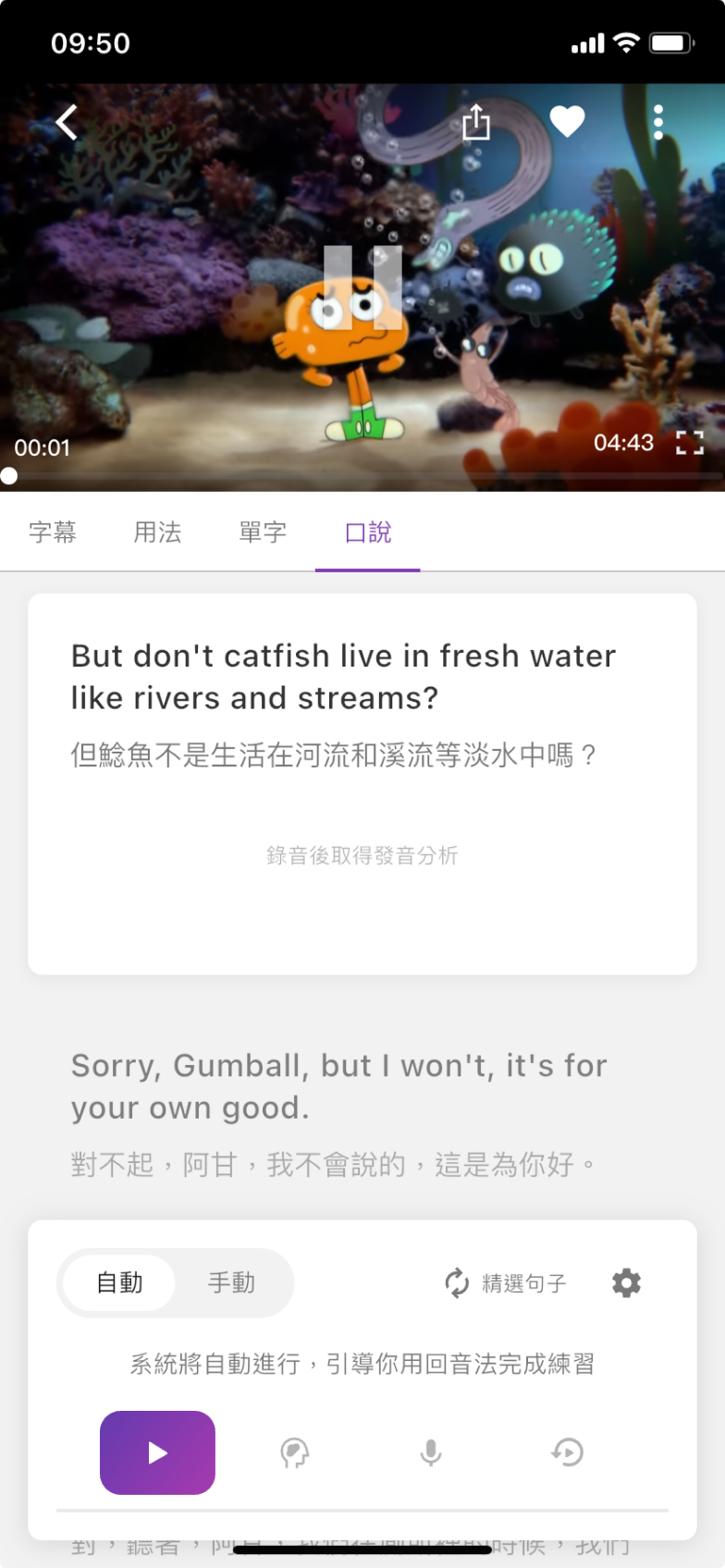The width and height of the screenshot is (725, 1568).
Task: Switch to the 字幕 tab
Action: pos(53,532)
